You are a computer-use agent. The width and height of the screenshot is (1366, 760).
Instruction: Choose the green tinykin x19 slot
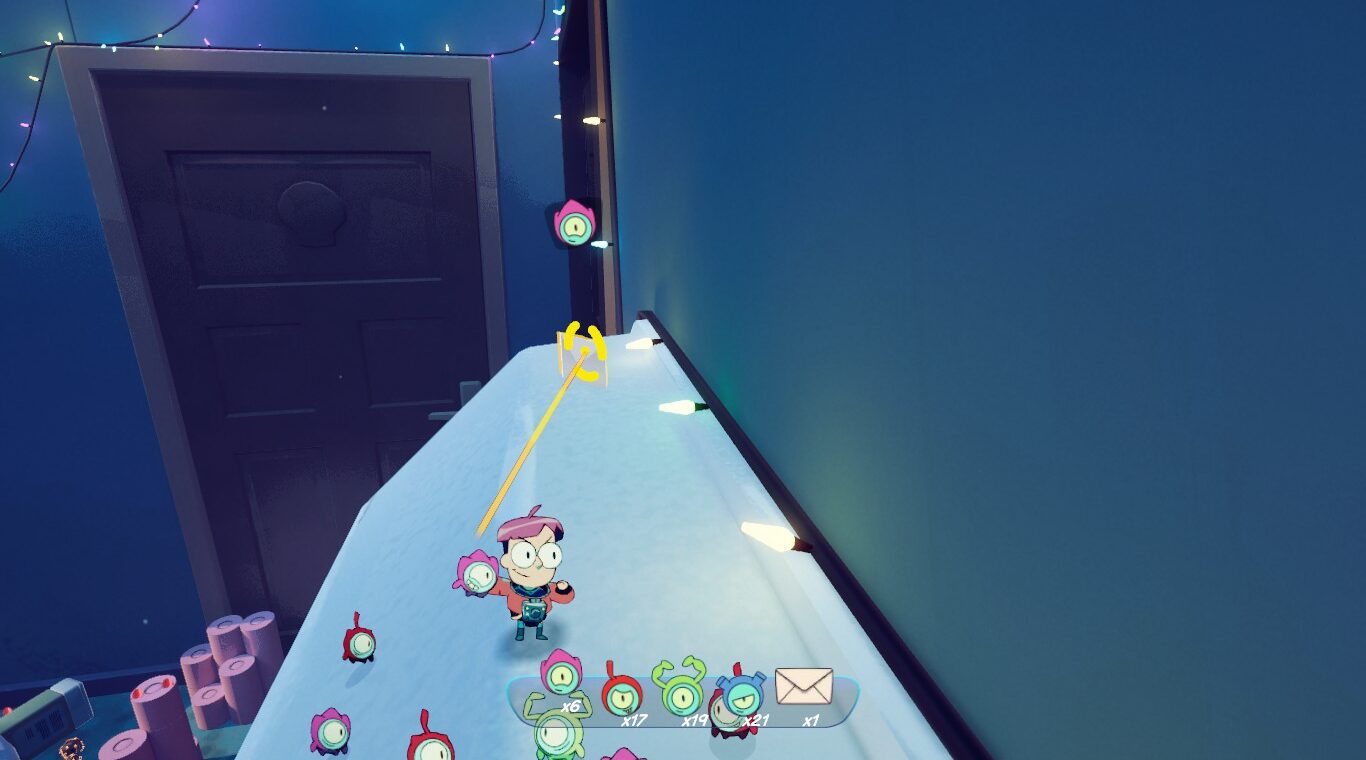(x=681, y=690)
